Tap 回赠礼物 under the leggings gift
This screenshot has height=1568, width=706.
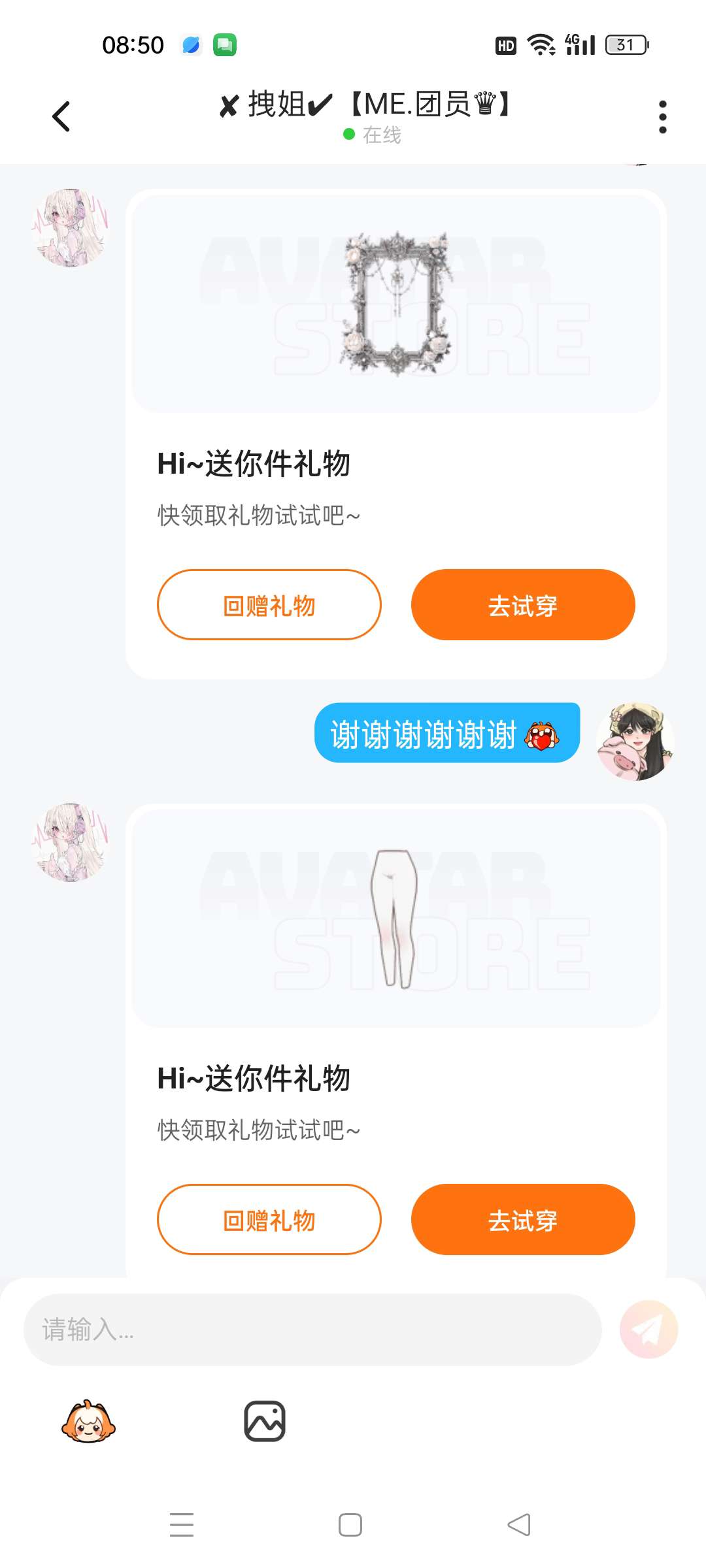point(269,1220)
